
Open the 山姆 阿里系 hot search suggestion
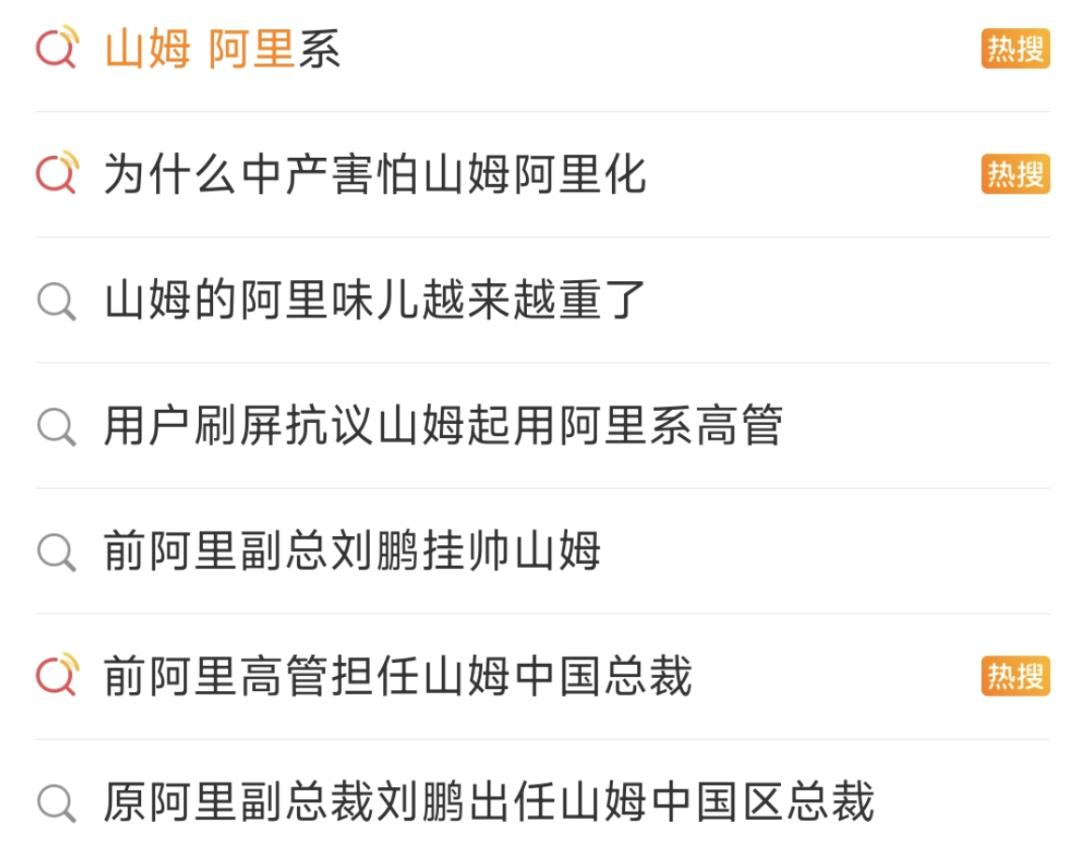point(222,50)
